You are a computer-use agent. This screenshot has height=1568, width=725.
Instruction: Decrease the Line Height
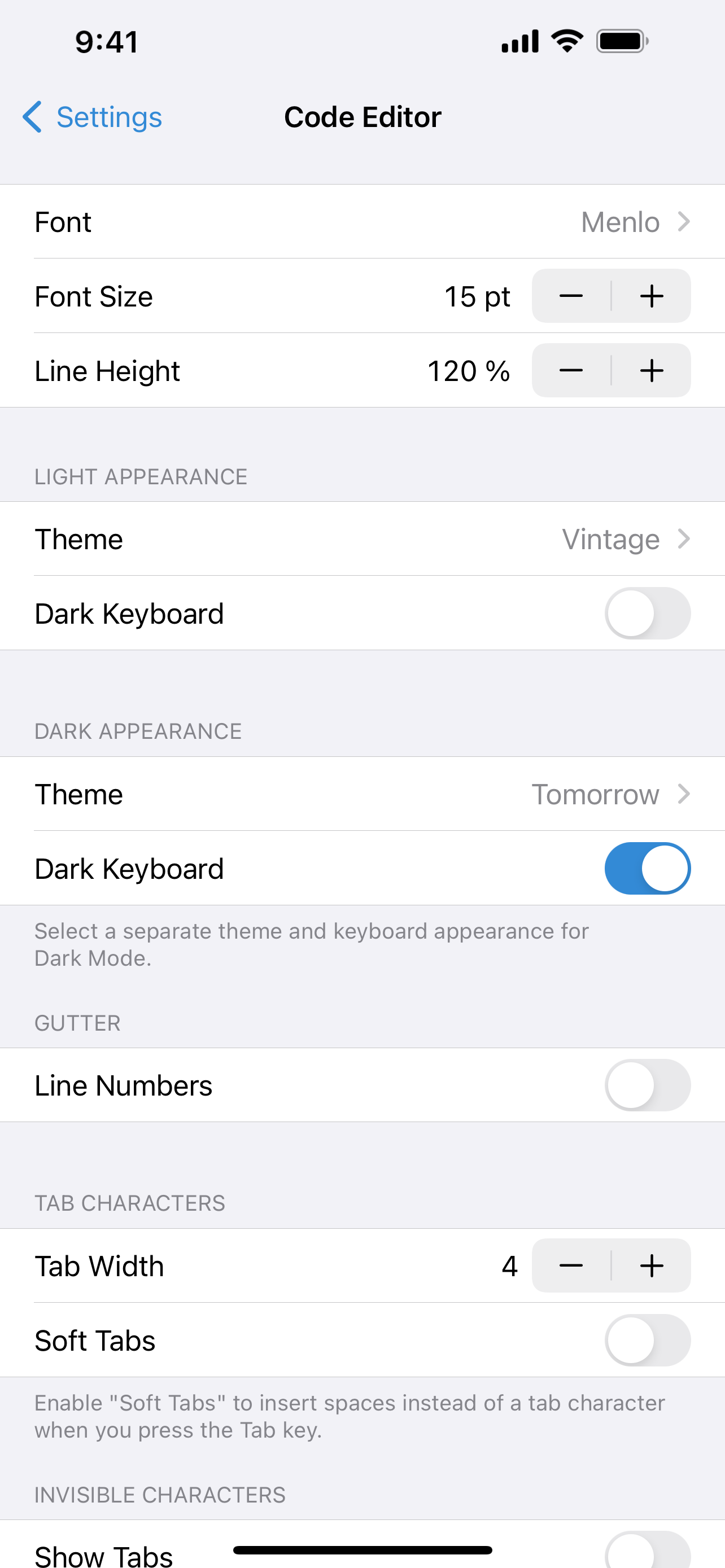tap(571, 370)
